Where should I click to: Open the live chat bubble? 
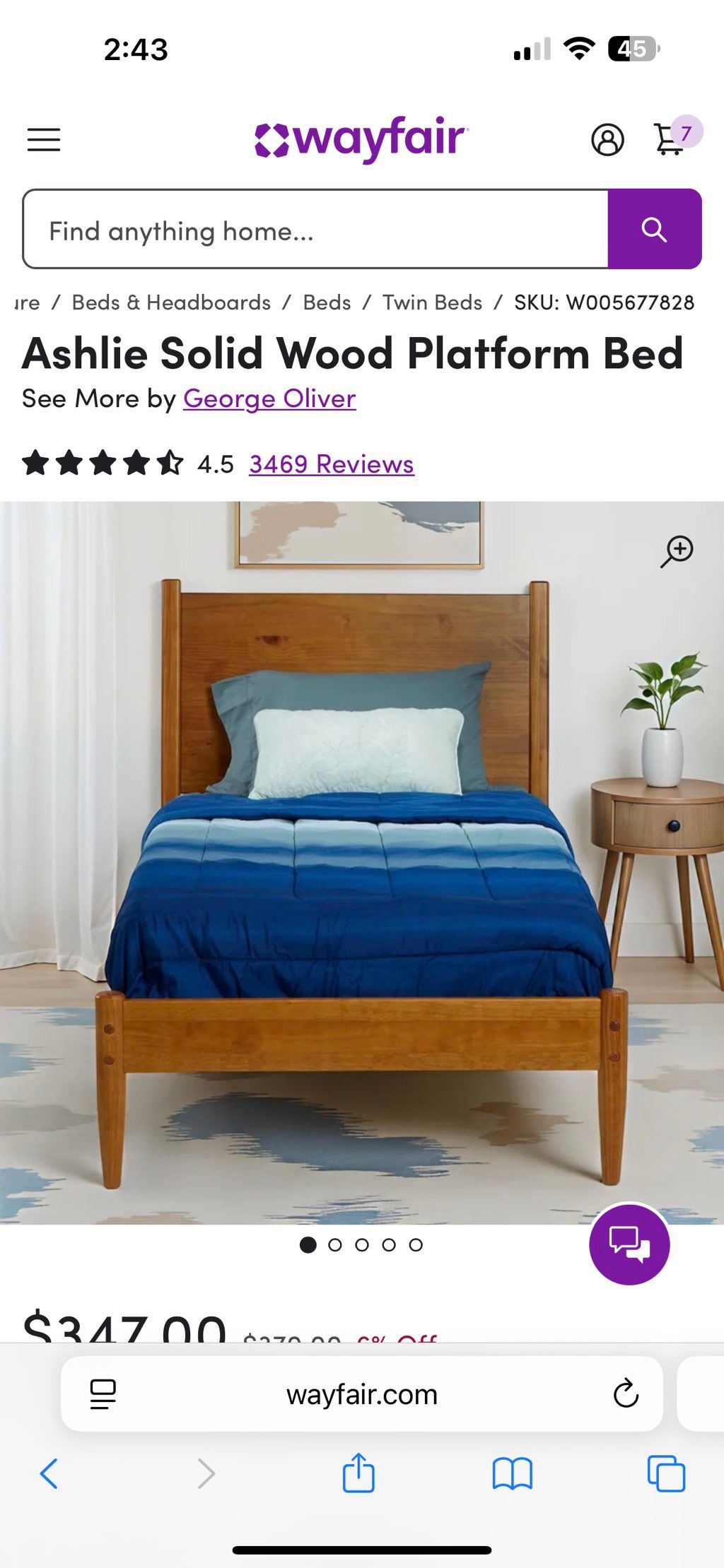click(x=629, y=1244)
